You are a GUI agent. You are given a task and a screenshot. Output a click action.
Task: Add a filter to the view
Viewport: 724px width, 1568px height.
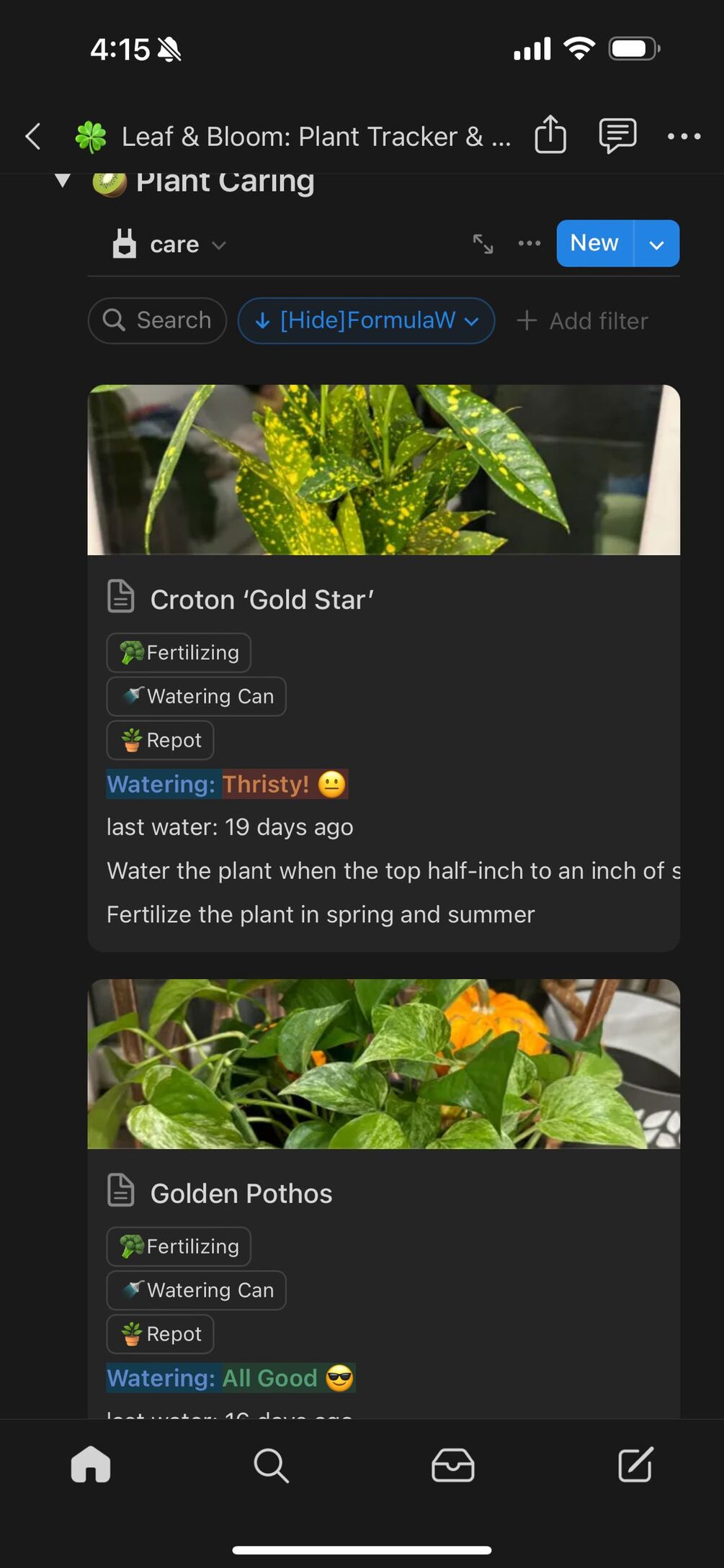(583, 321)
